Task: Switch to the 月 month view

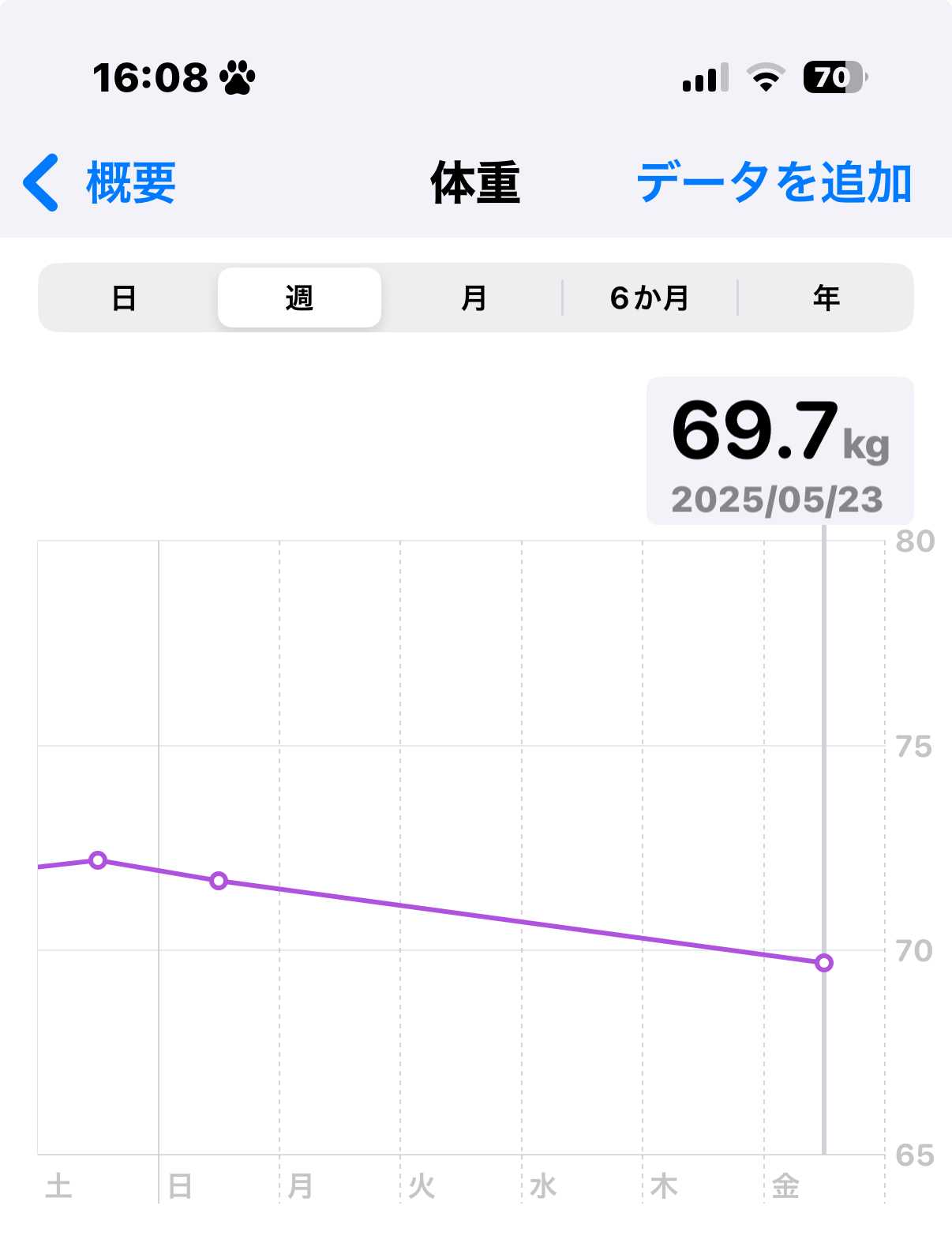Action: pyautogui.click(x=474, y=298)
